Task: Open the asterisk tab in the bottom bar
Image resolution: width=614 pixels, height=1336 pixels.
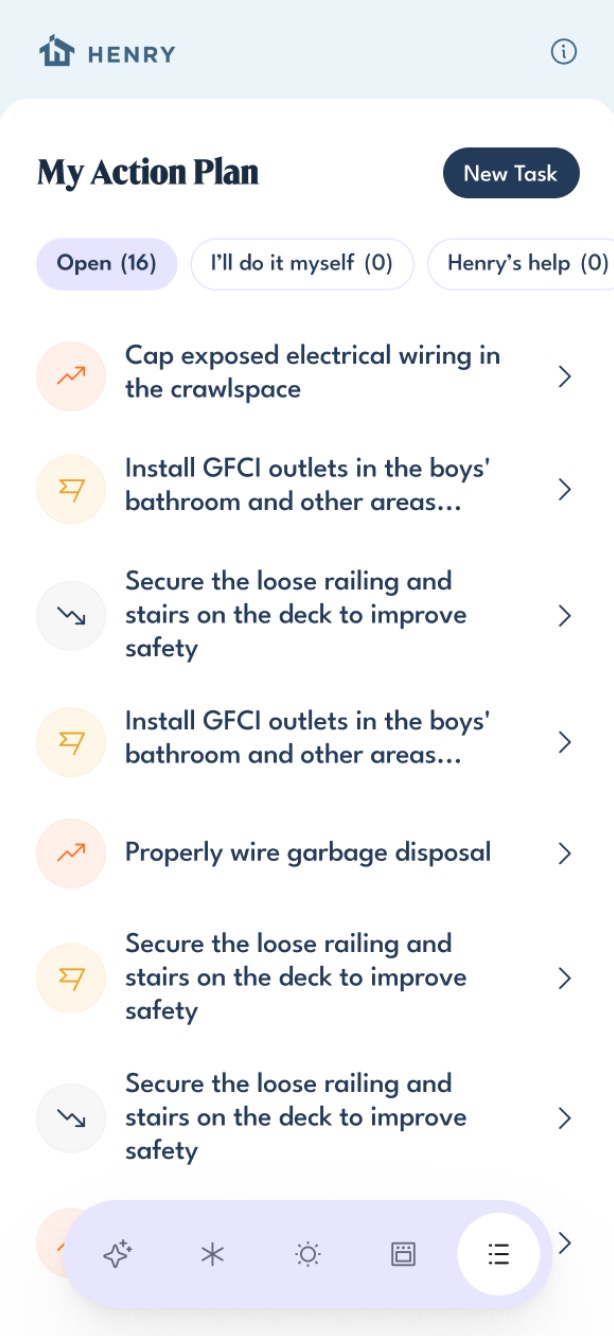Action: coord(212,1254)
